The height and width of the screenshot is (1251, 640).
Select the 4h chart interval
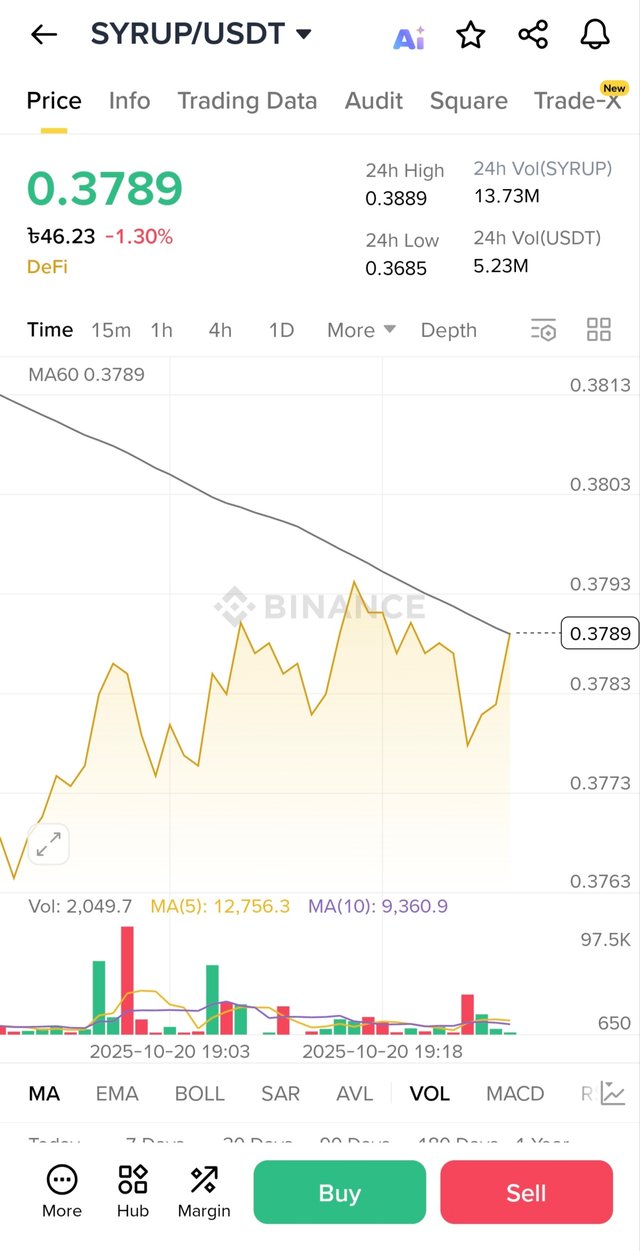pos(220,330)
